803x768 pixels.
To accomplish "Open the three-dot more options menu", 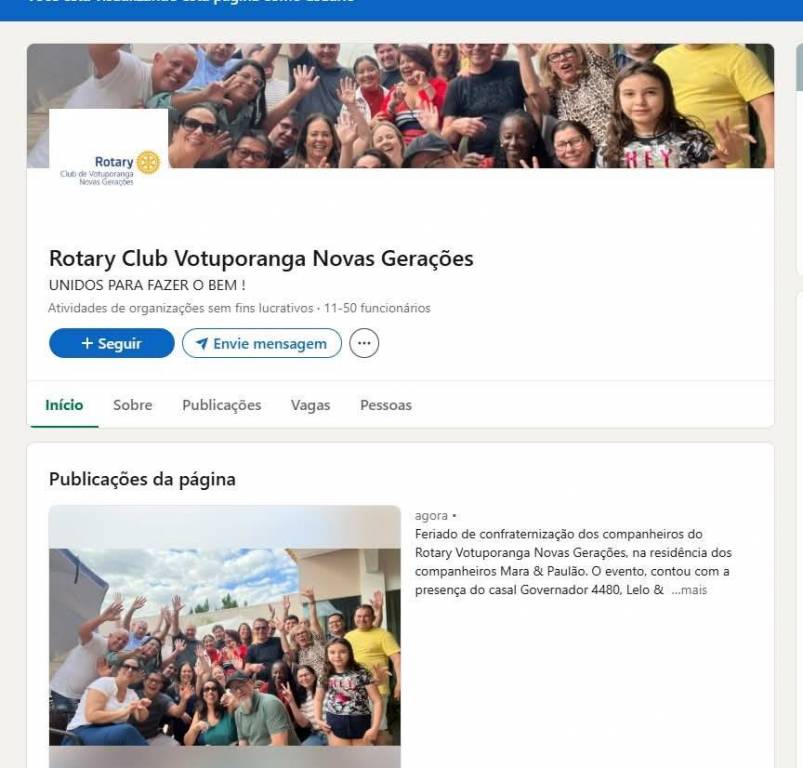I will point(364,344).
